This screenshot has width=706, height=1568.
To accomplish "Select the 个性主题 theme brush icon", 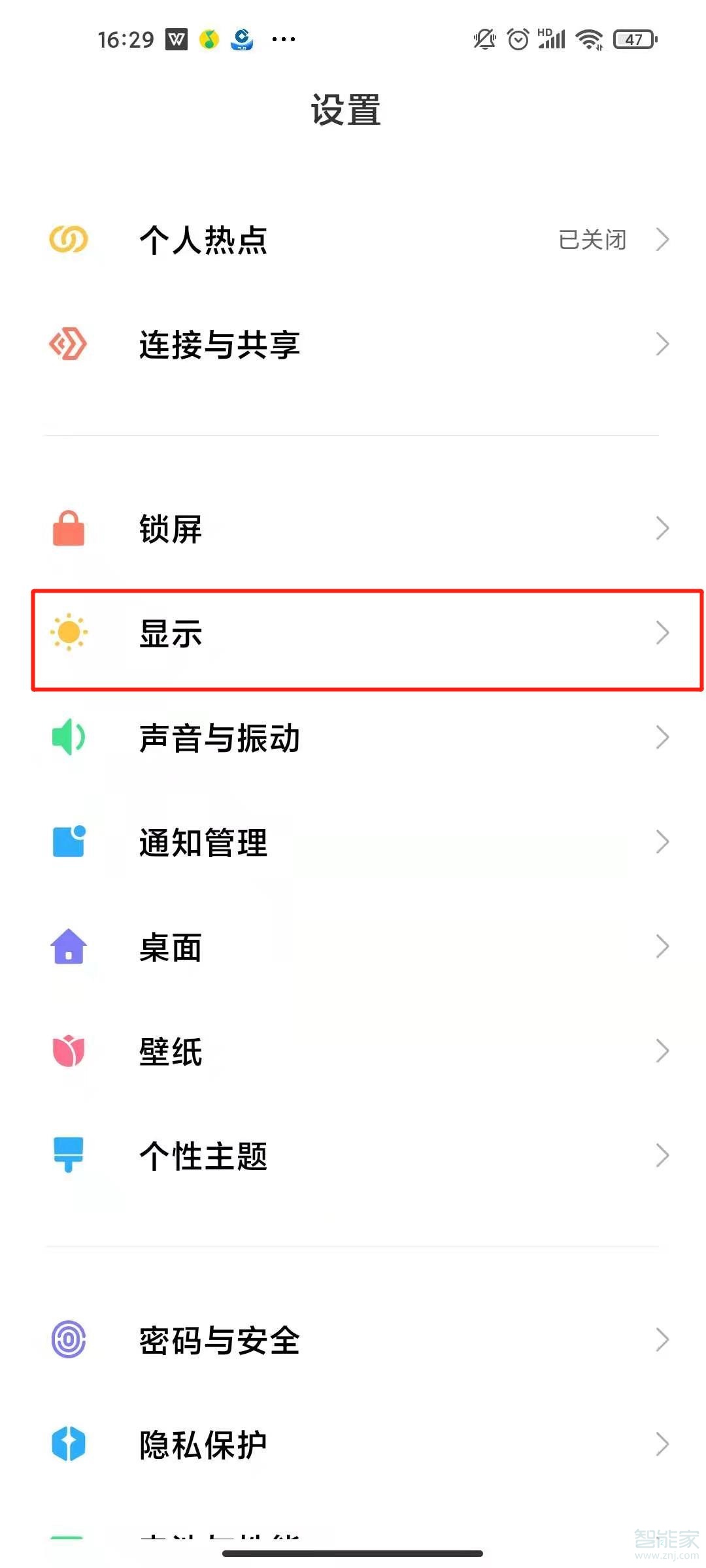I will click(69, 1158).
